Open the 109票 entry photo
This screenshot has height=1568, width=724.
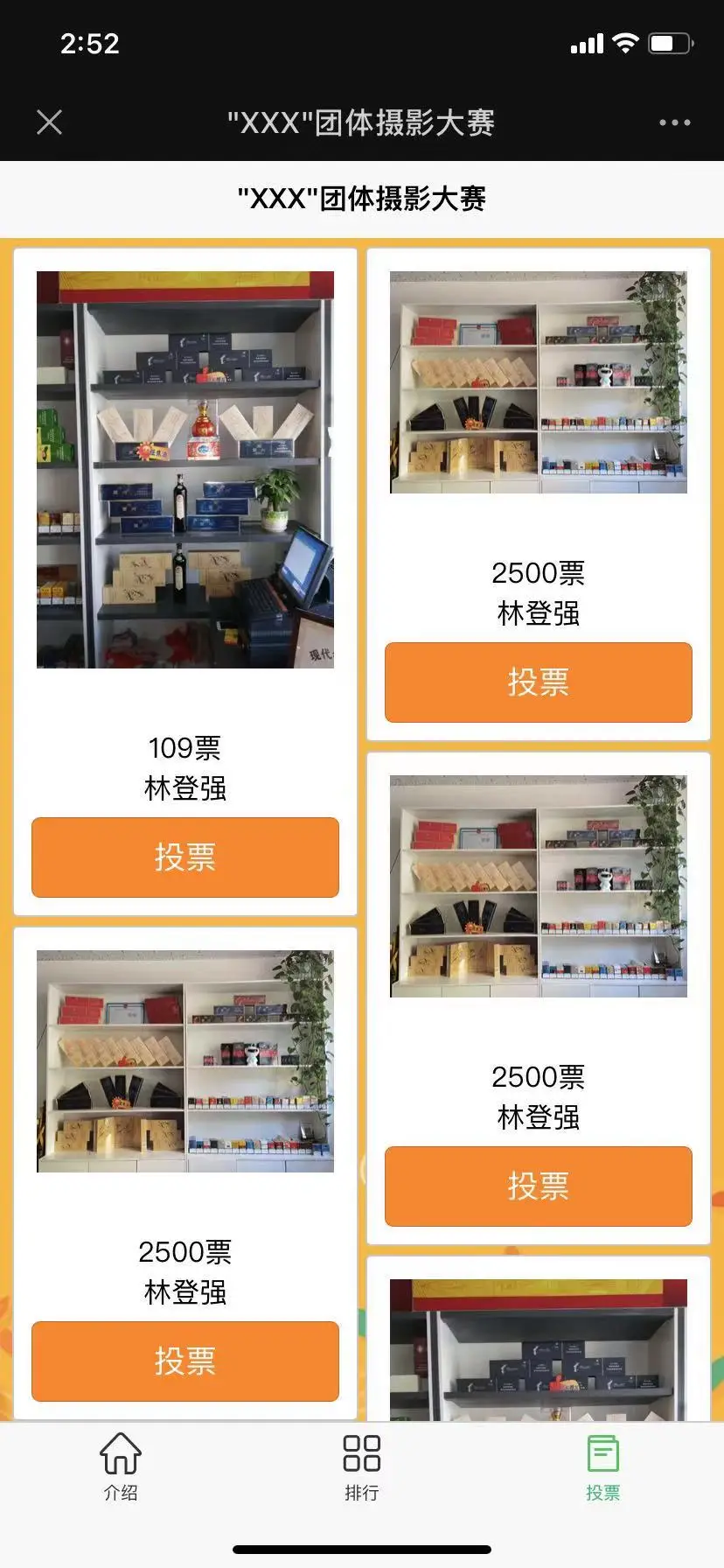(184, 470)
